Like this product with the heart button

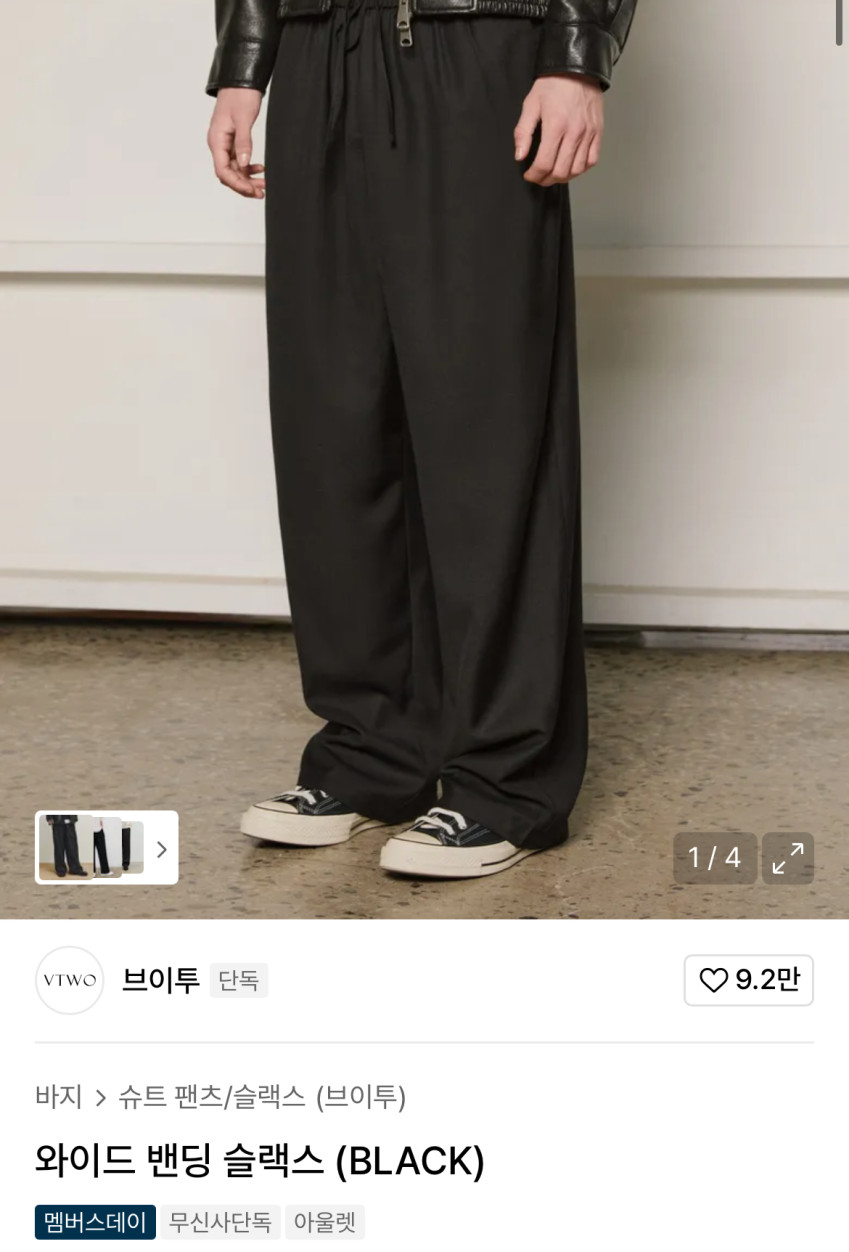748,980
